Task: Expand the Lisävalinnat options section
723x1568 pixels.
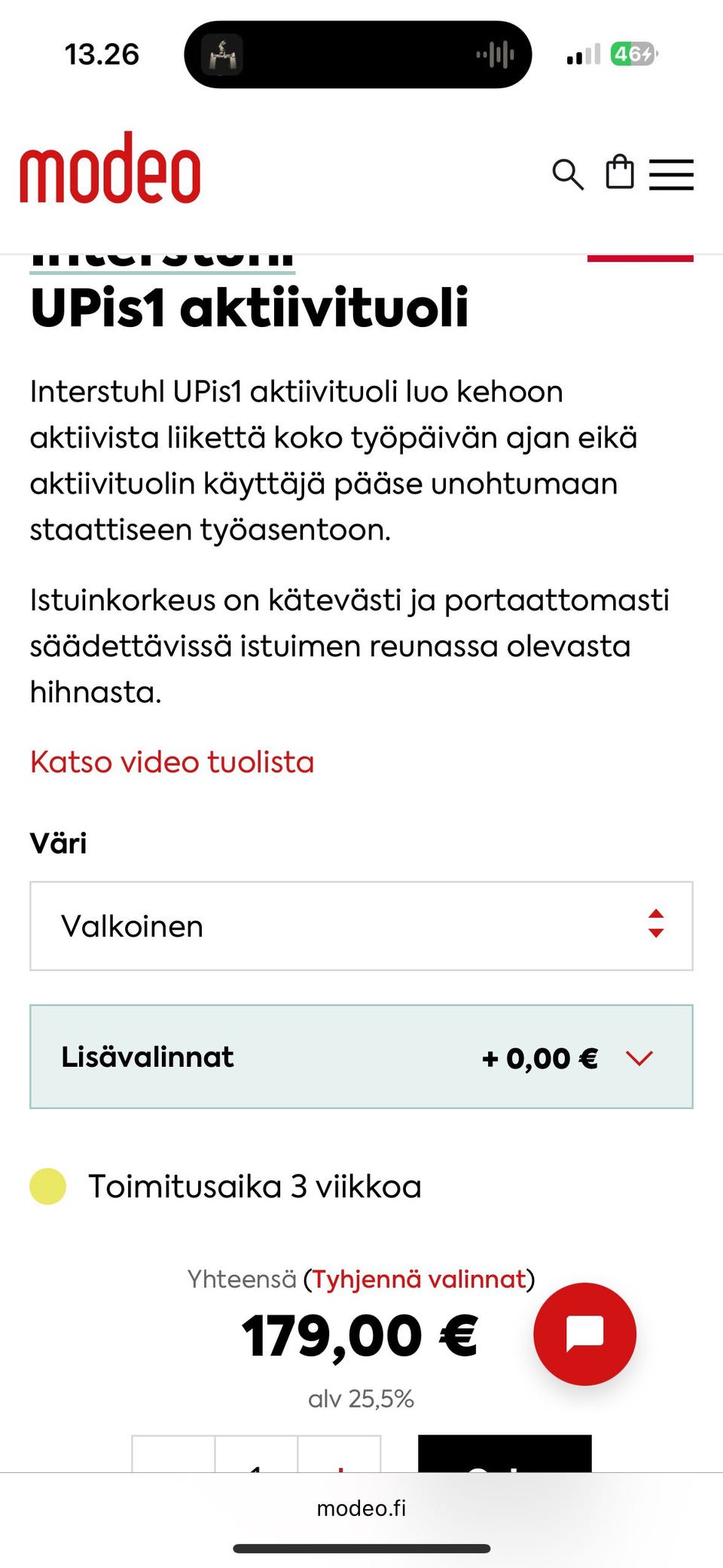Action: [360, 1056]
